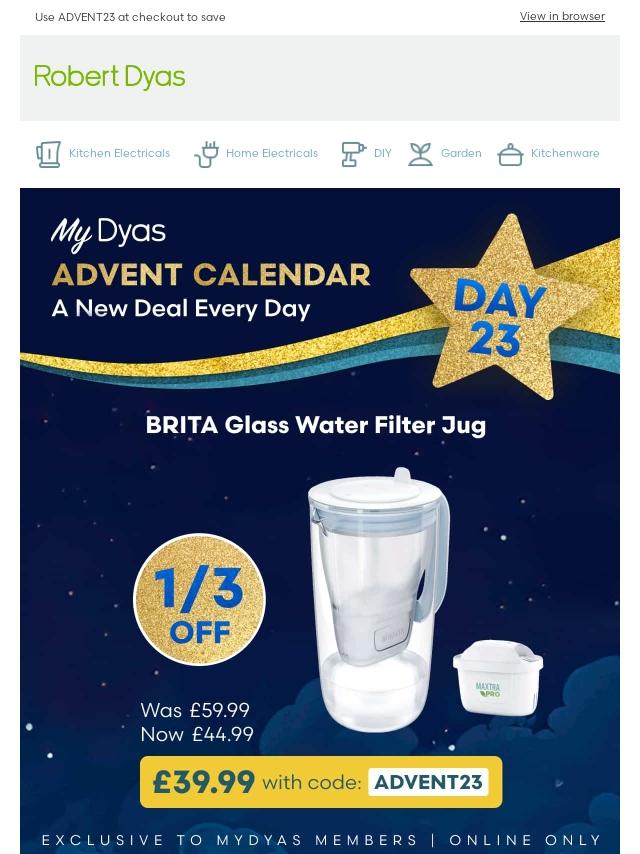Visit the Garden category
Screen dimensions: 640x854
[x=445, y=154]
